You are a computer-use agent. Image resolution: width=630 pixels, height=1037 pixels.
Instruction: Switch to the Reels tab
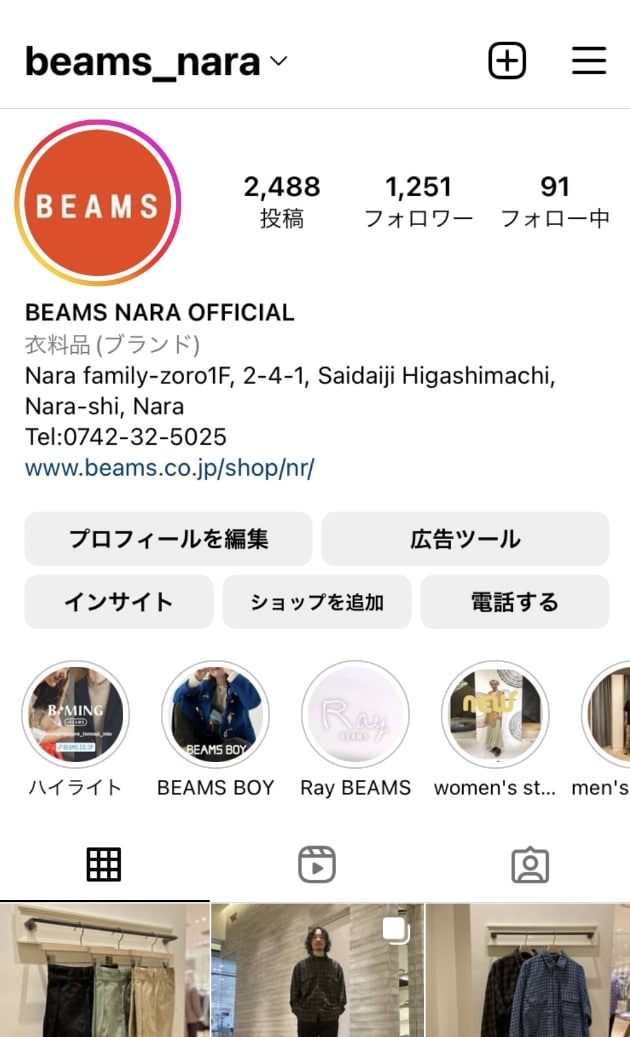[x=316, y=864]
